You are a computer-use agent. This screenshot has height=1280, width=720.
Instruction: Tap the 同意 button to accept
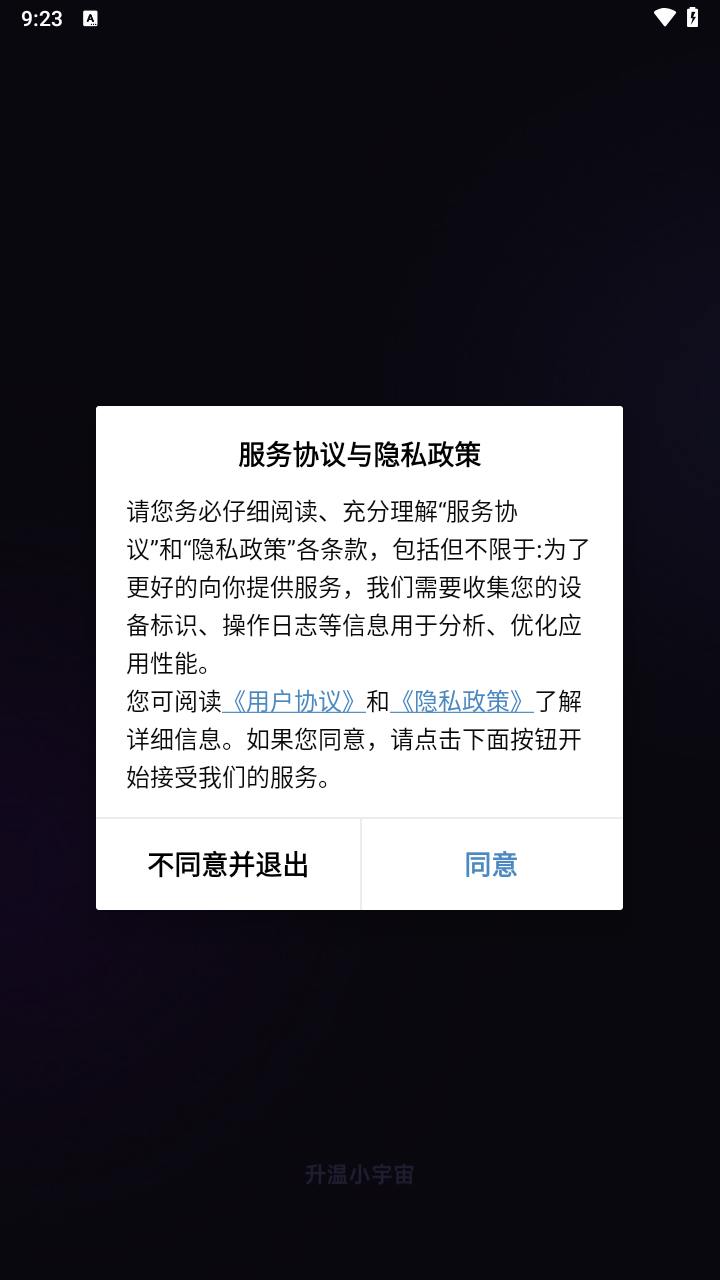(491, 864)
